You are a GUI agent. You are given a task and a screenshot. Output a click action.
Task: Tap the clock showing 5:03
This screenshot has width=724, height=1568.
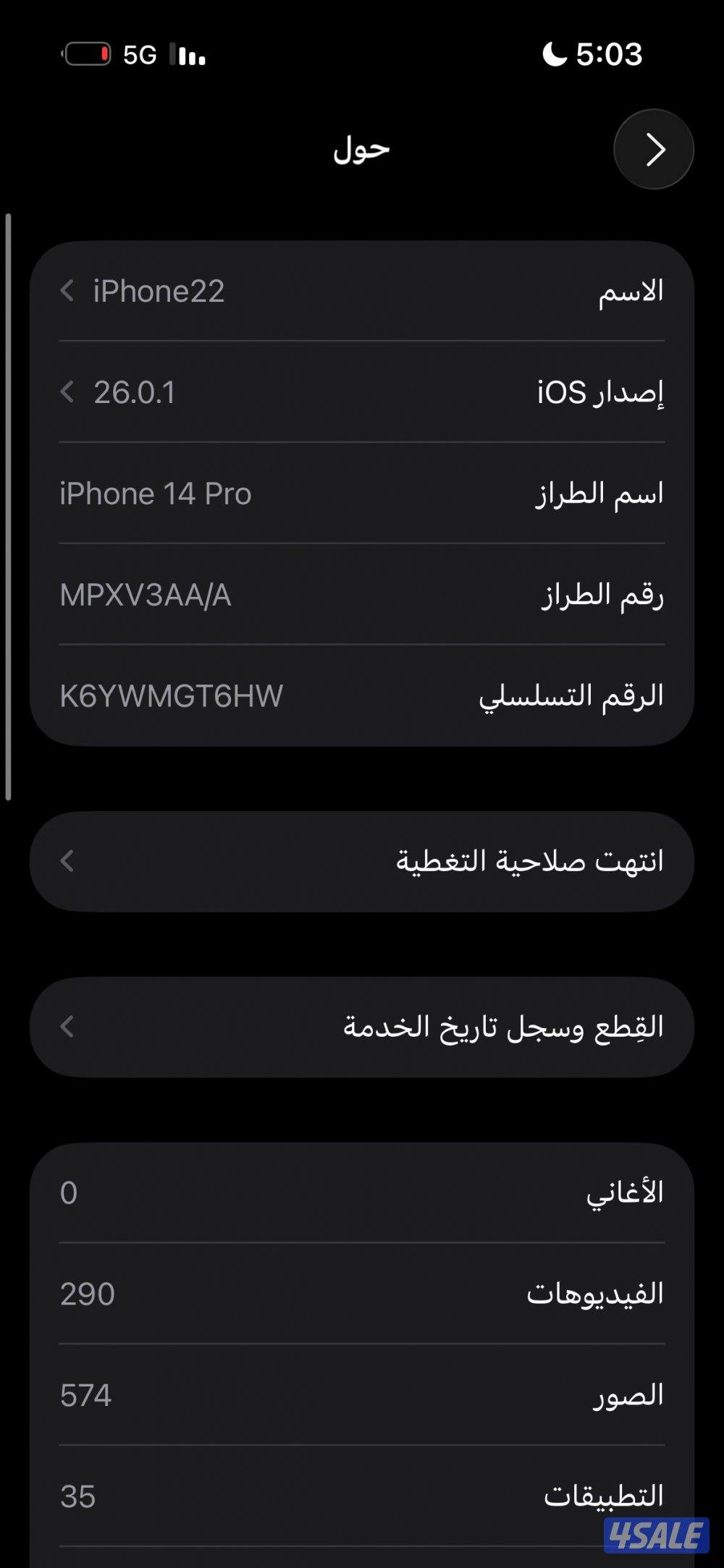(x=610, y=55)
